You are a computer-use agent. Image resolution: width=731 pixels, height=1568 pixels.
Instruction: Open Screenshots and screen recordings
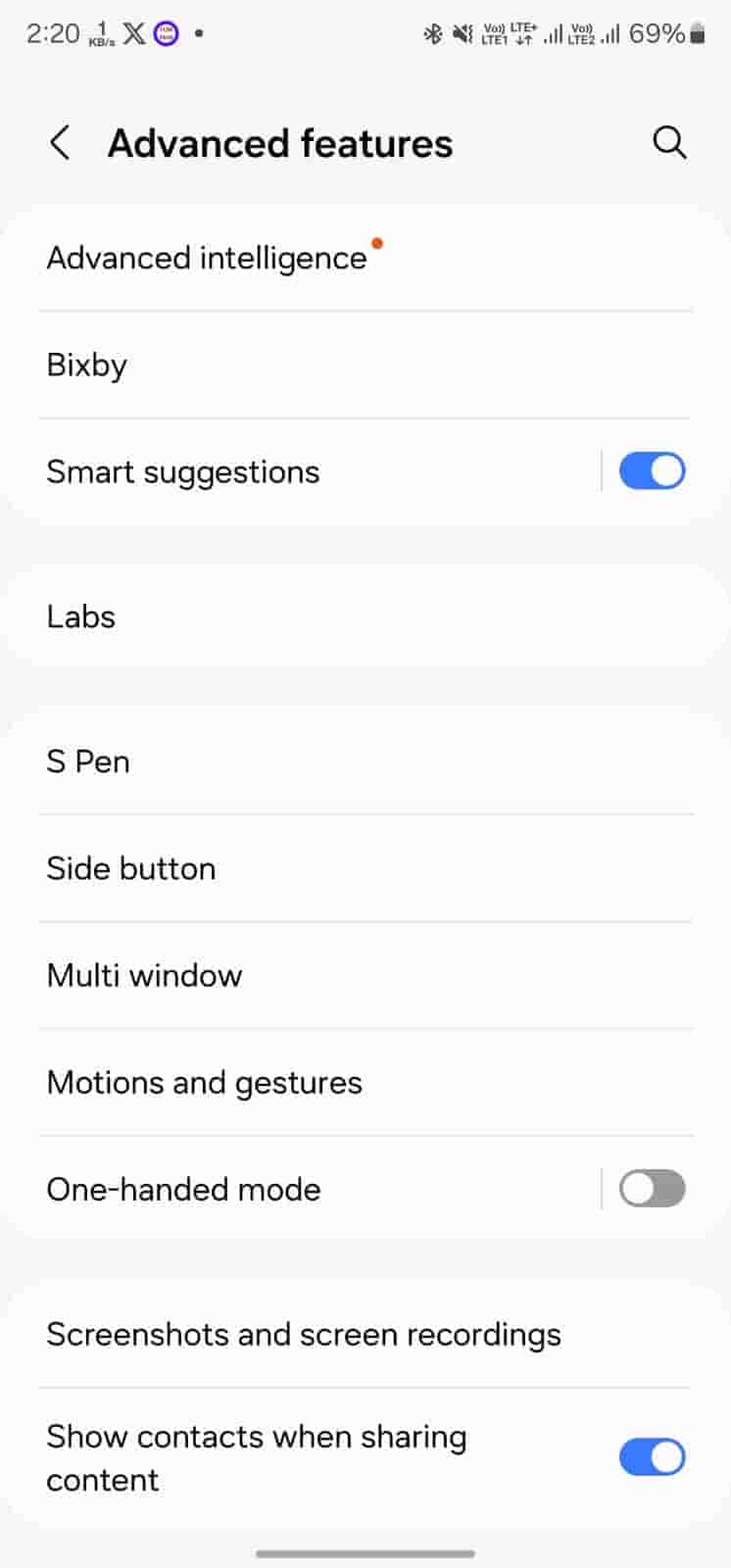pos(304,1334)
